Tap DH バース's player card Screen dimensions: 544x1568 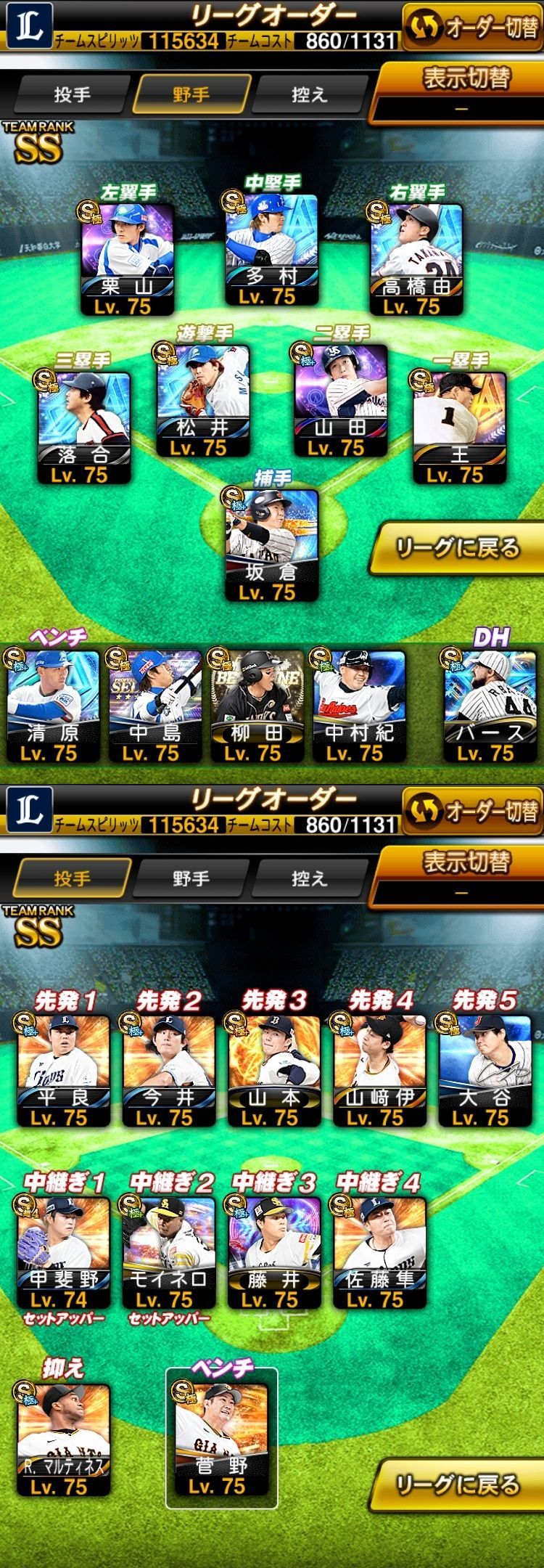click(490, 706)
